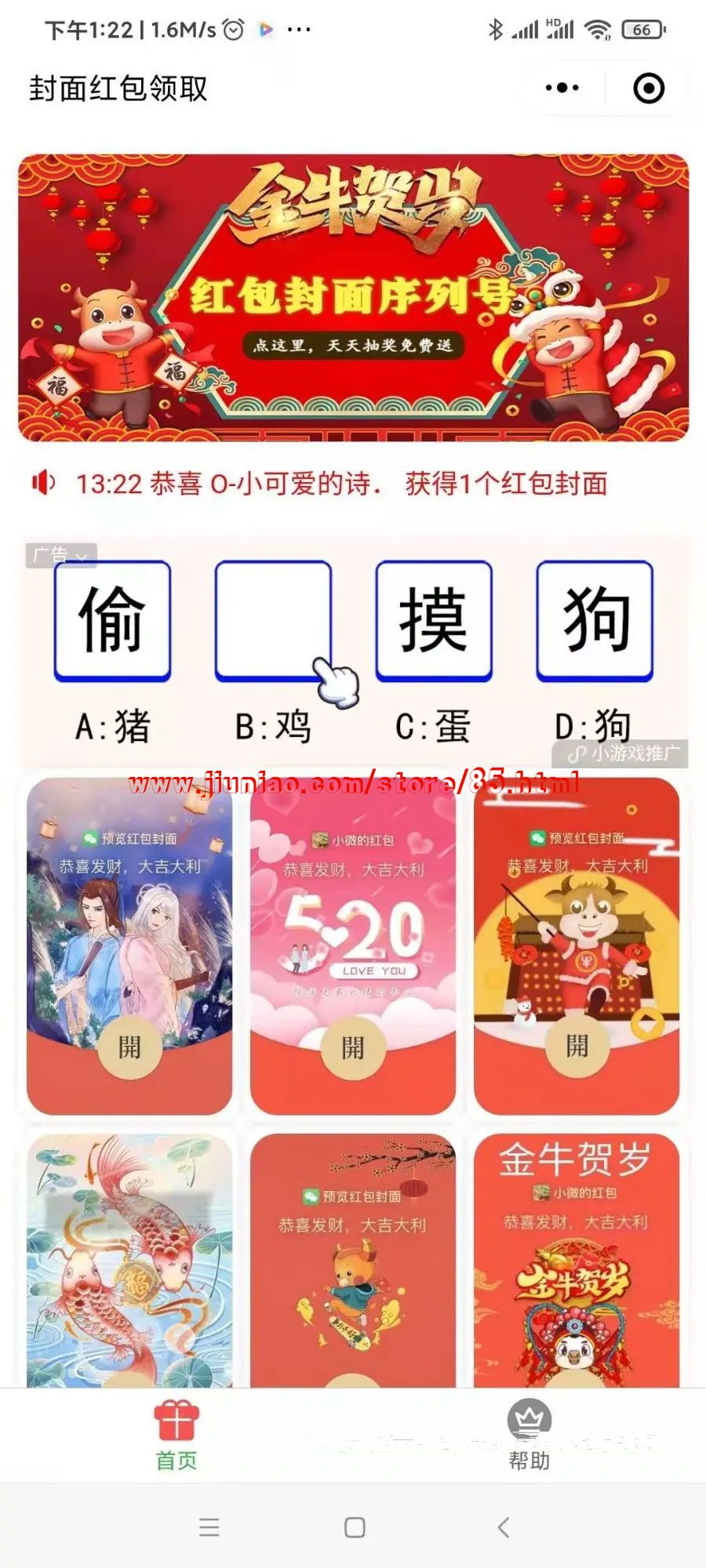Image resolution: width=706 pixels, height=1568 pixels.
Task: Go back with the system back button
Action: (504, 1526)
